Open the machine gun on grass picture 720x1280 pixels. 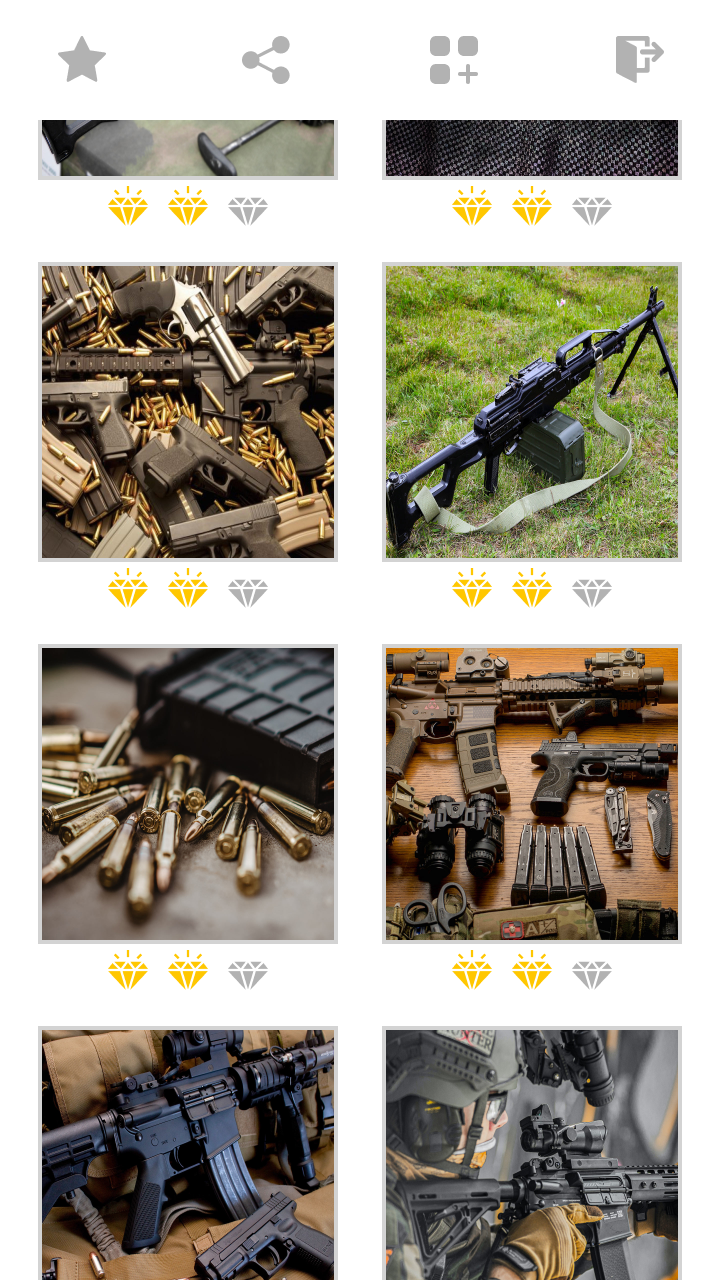pos(532,412)
